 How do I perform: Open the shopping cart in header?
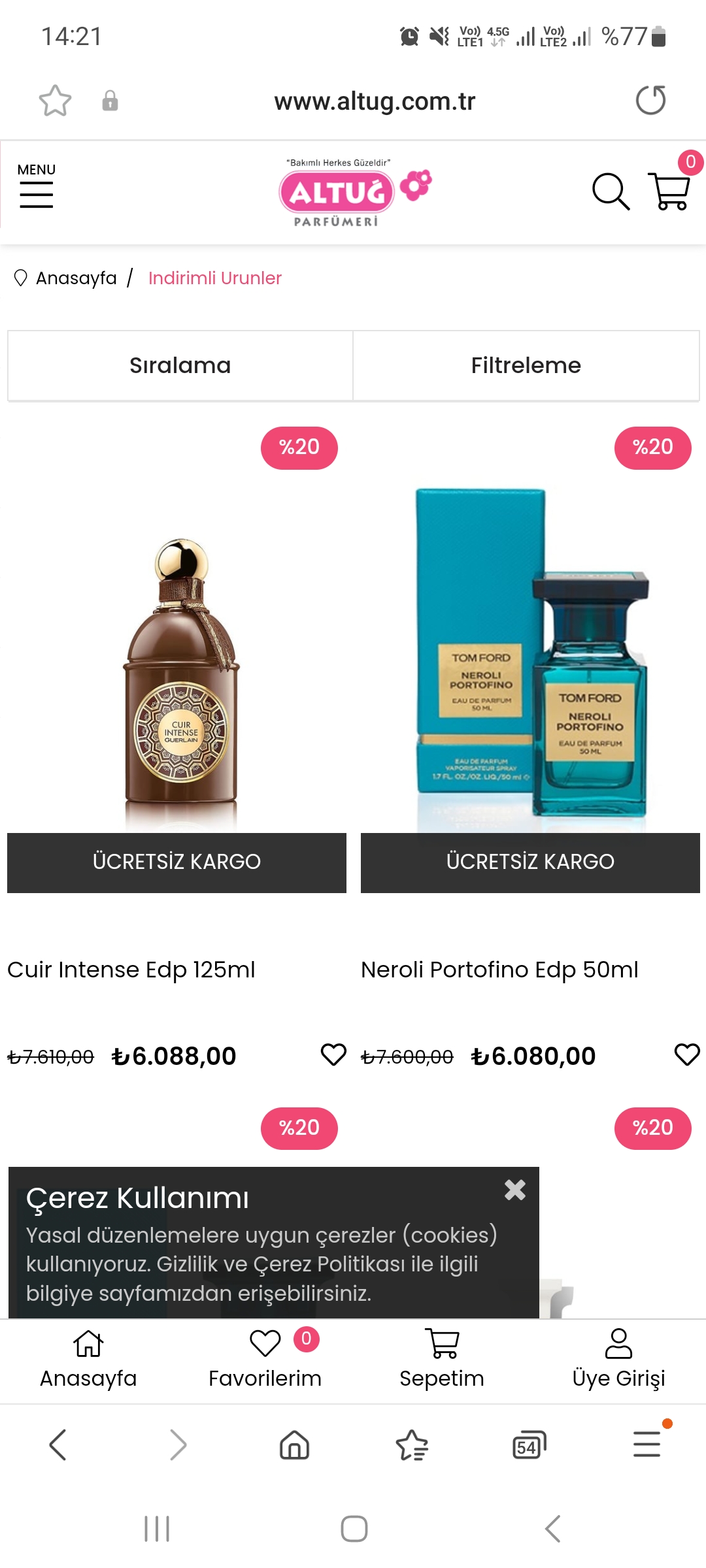tap(669, 190)
